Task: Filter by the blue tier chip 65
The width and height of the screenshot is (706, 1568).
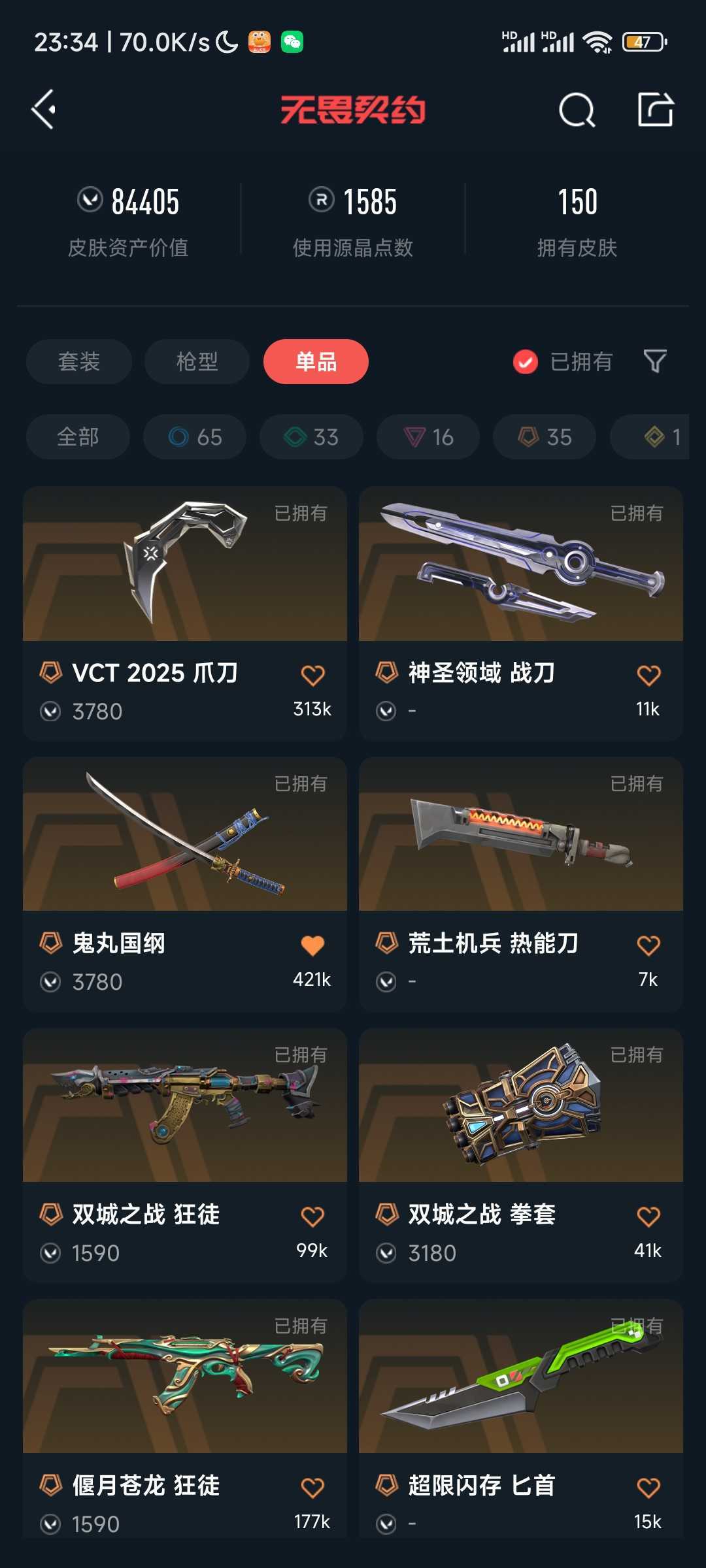Action: point(195,436)
